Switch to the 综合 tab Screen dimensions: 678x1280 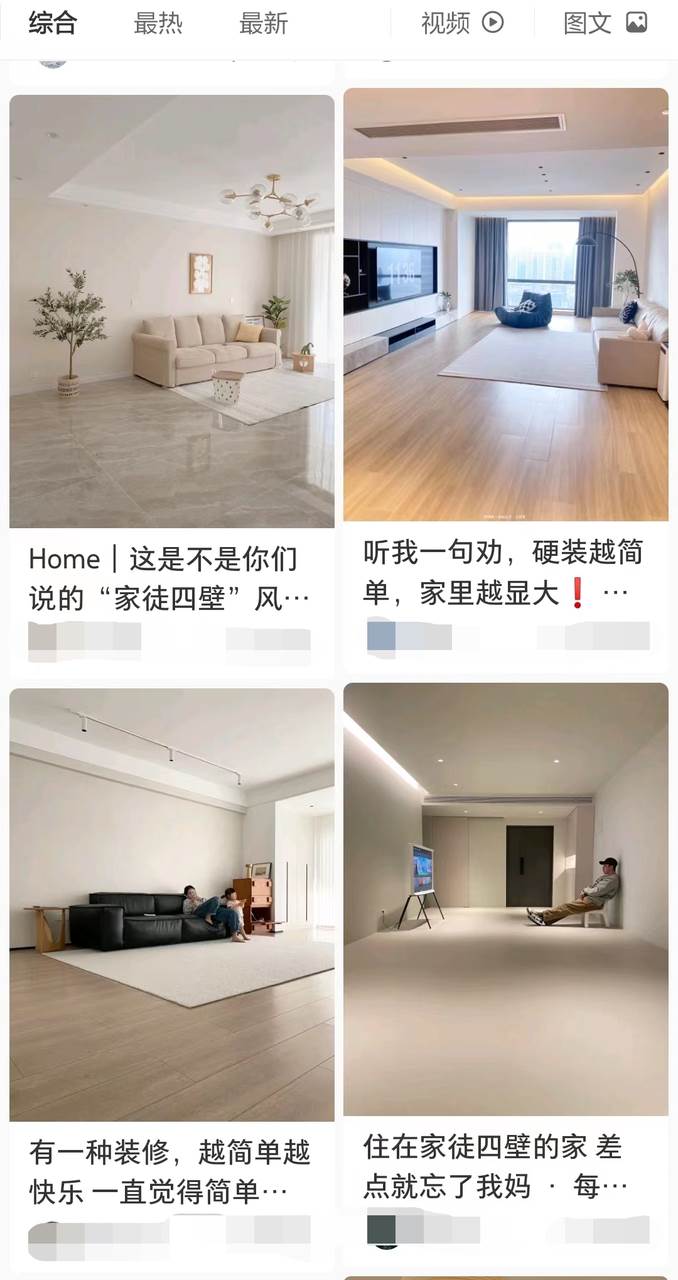tap(52, 24)
